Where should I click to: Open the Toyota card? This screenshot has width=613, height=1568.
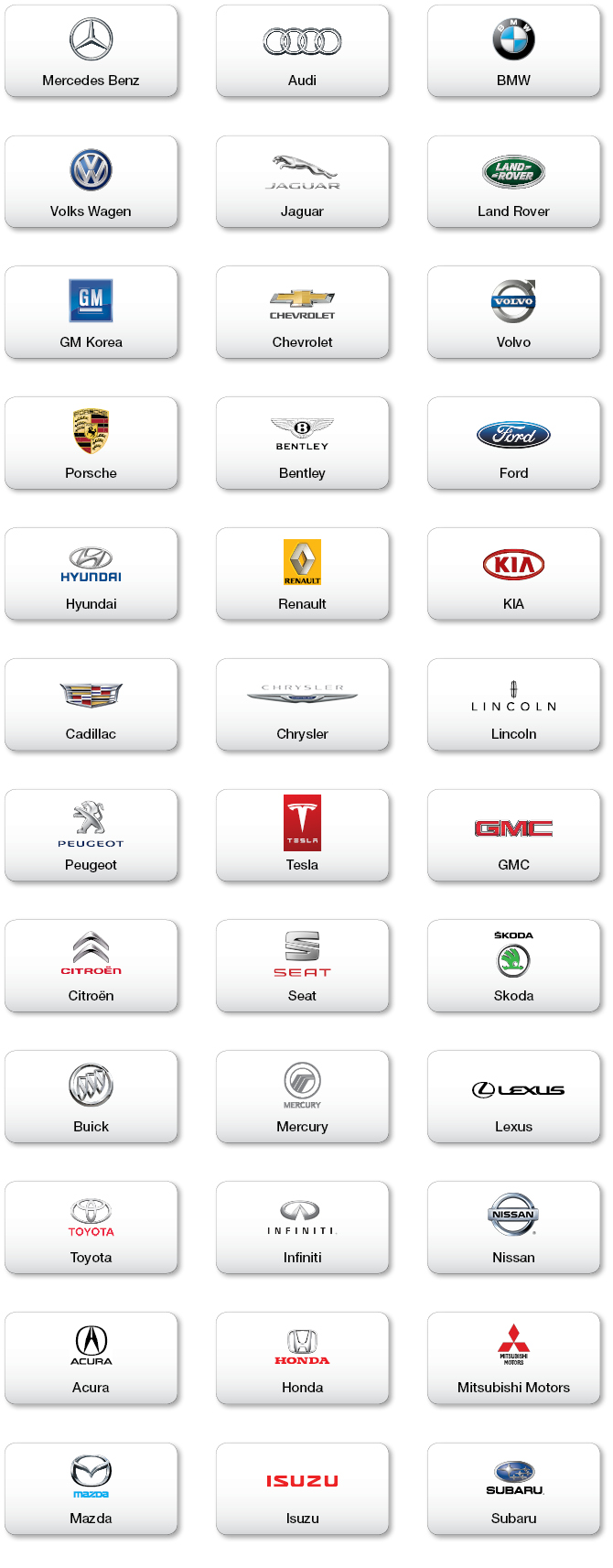(91, 1228)
